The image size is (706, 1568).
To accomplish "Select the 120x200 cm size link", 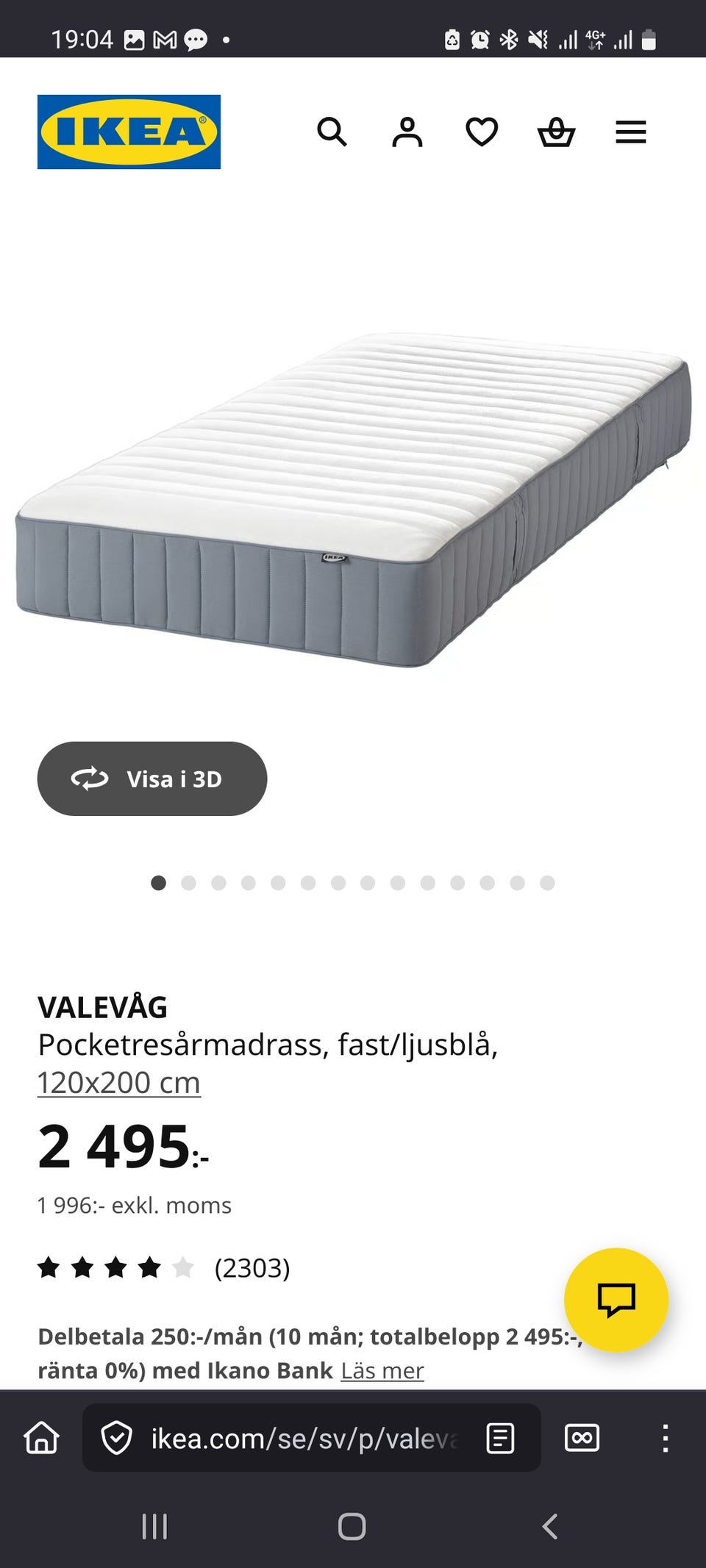I will pyautogui.click(x=119, y=1082).
